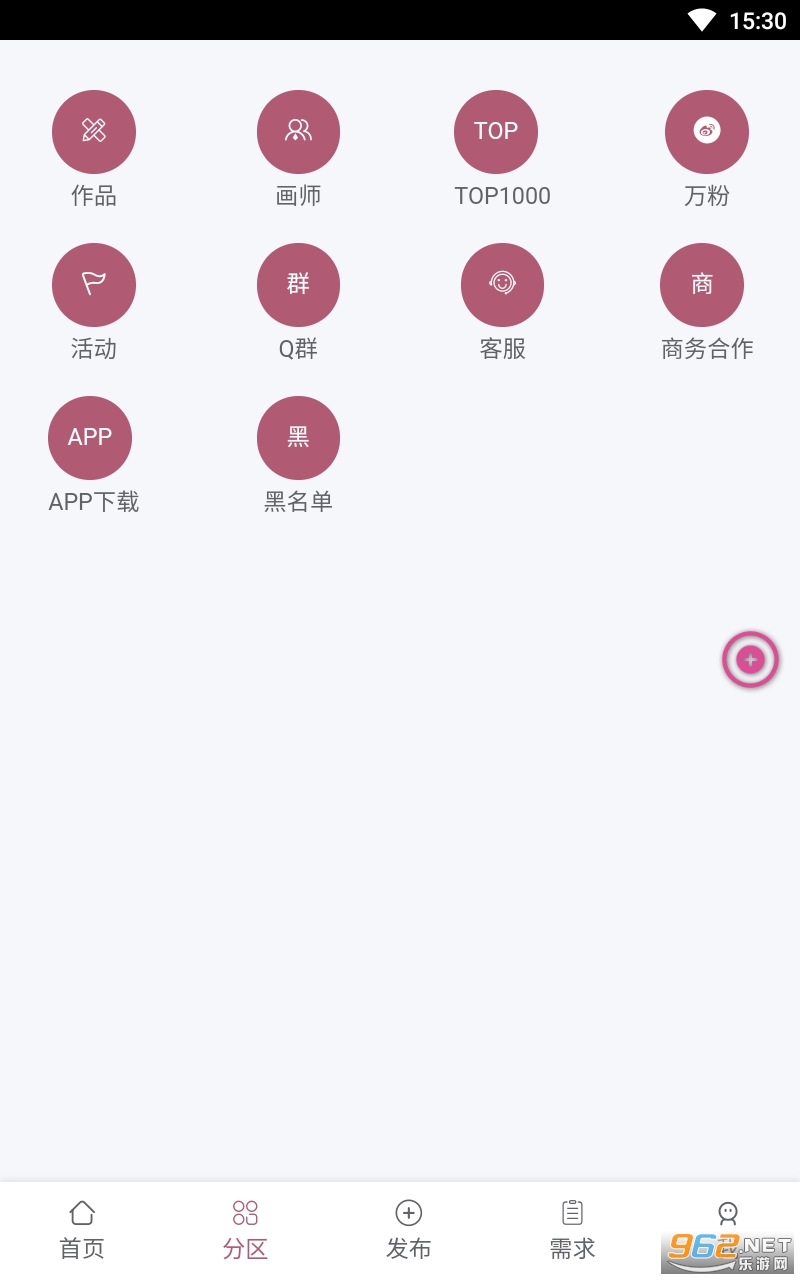The height and width of the screenshot is (1280, 800).
Task: Select the 分区 tab
Action: (x=245, y=1230)
